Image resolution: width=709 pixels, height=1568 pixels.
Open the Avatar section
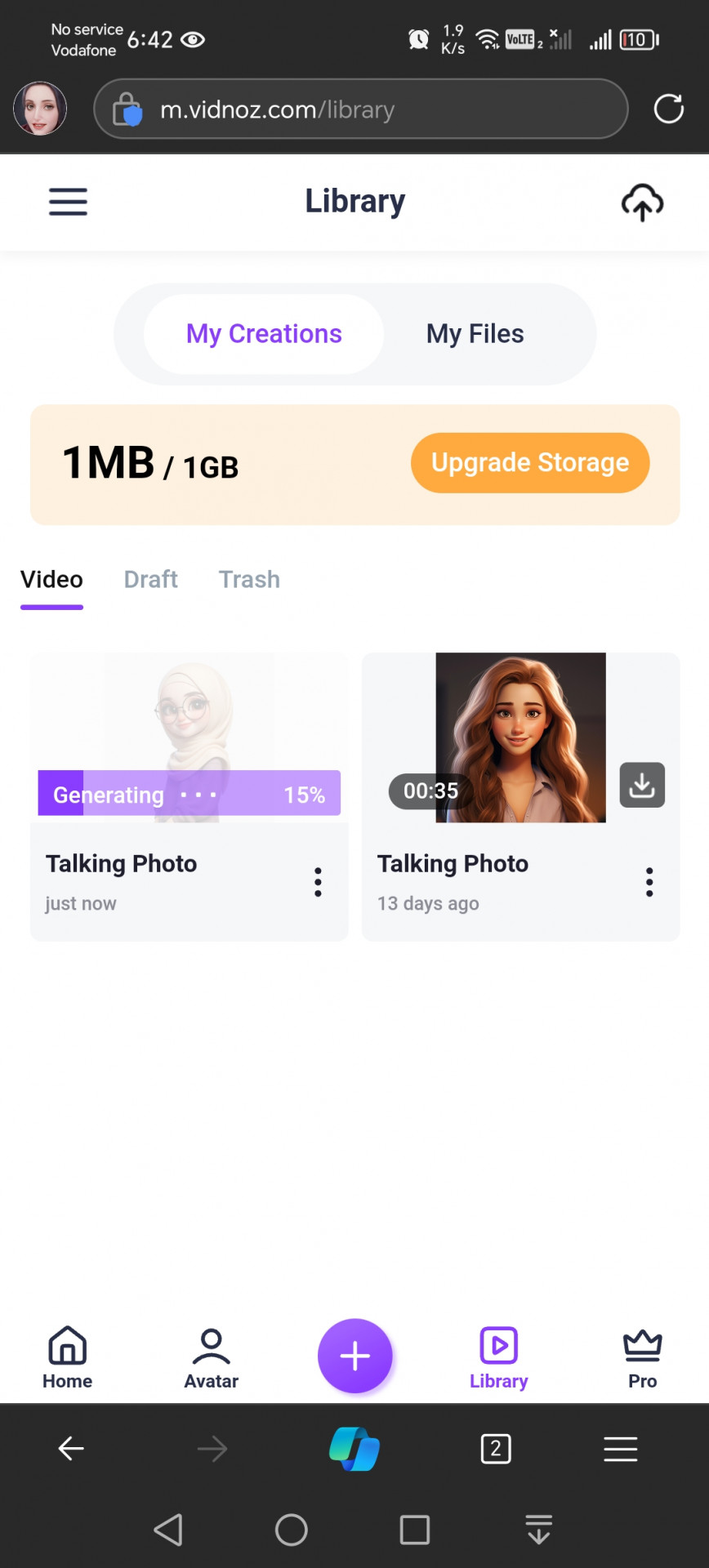[211, 1357]
